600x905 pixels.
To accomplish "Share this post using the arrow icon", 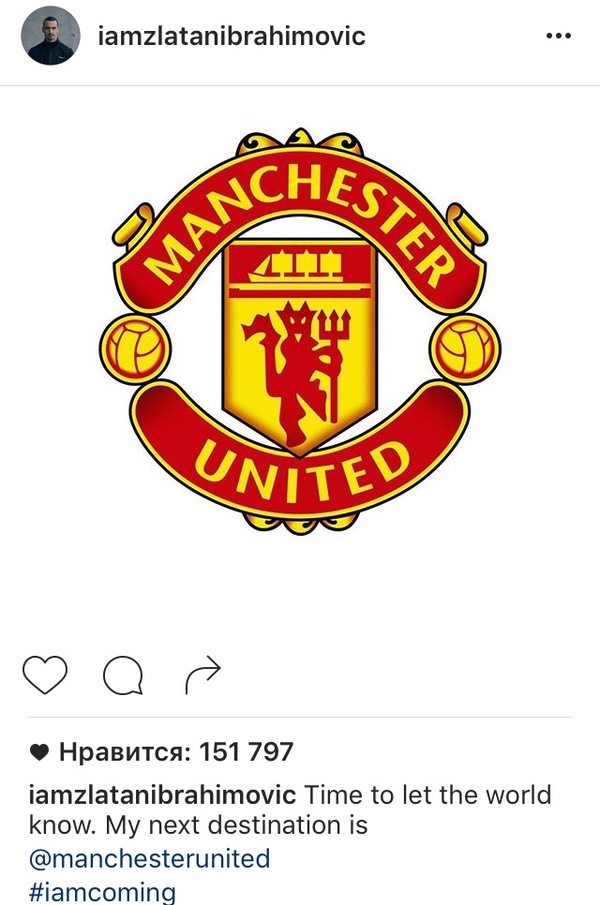I will [x=202, y=677].
